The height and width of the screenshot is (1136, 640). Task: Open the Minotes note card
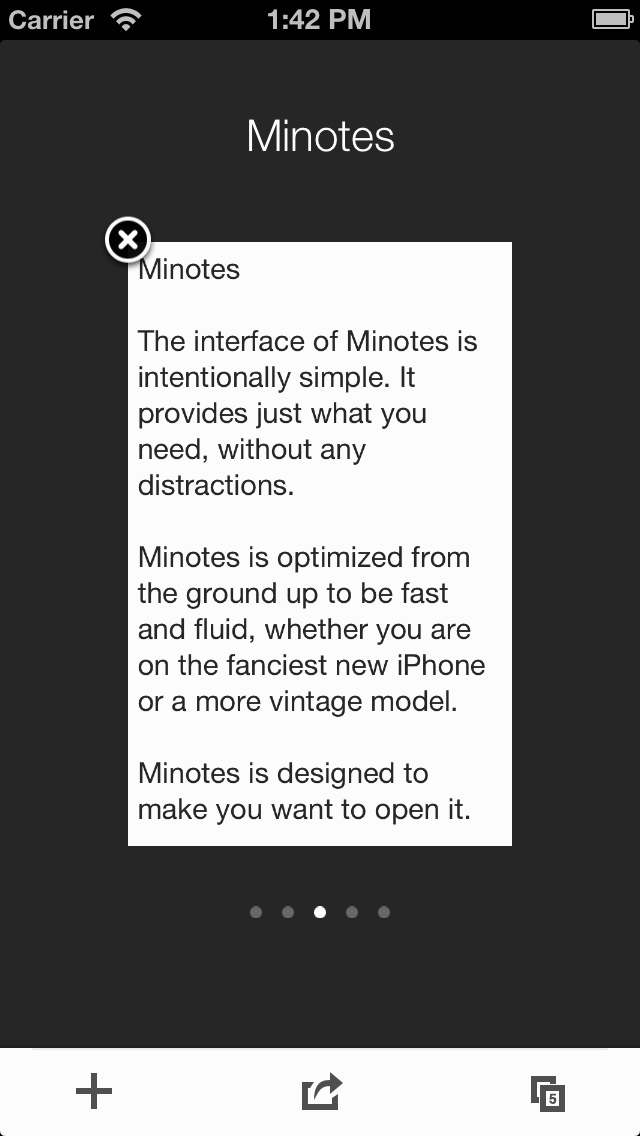(320, 543)
